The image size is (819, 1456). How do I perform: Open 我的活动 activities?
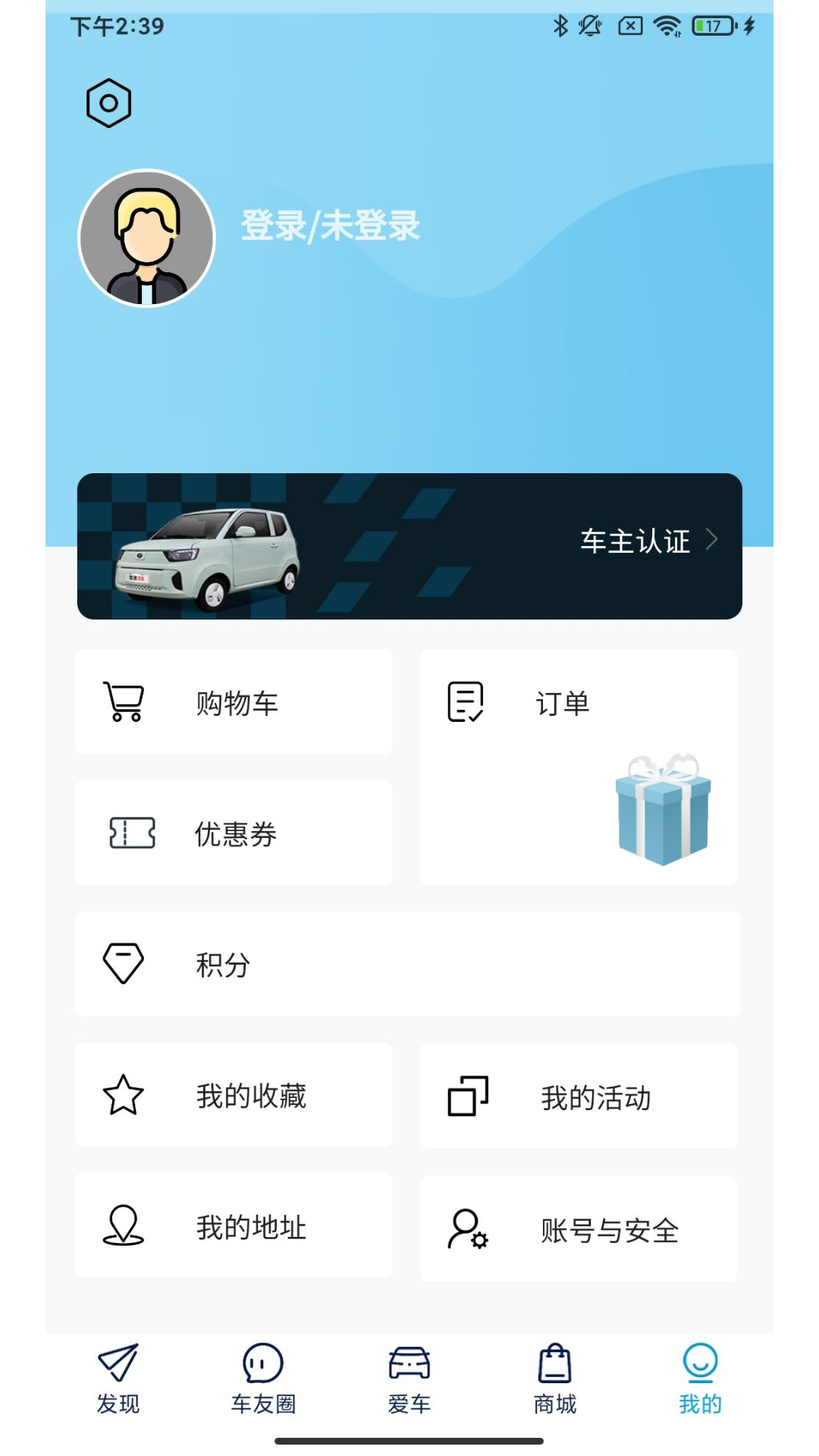[x=578, y=1097]
